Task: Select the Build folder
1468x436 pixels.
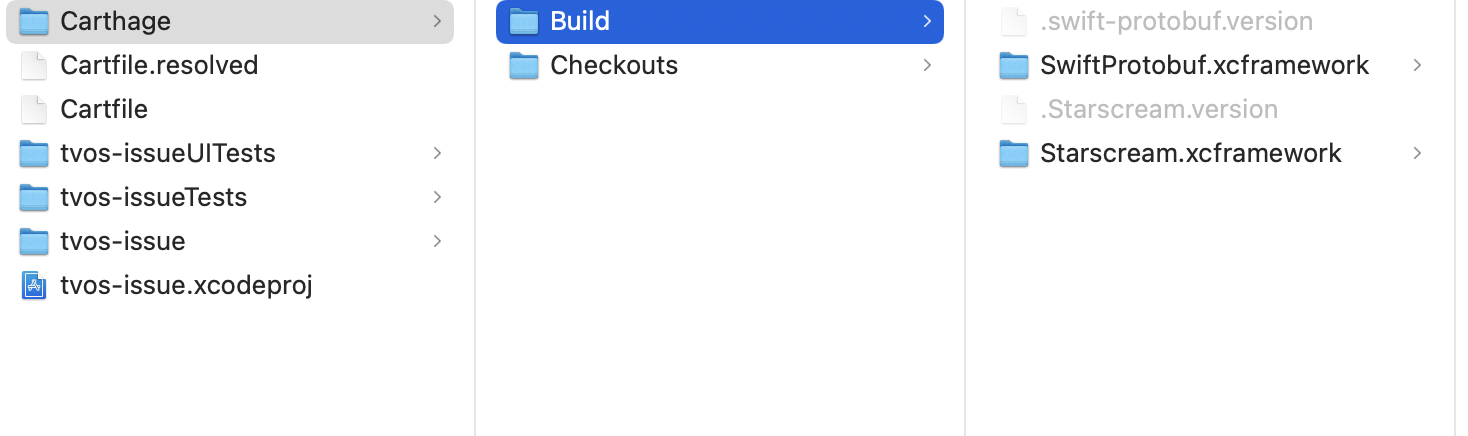Action: tap(580, 21)
